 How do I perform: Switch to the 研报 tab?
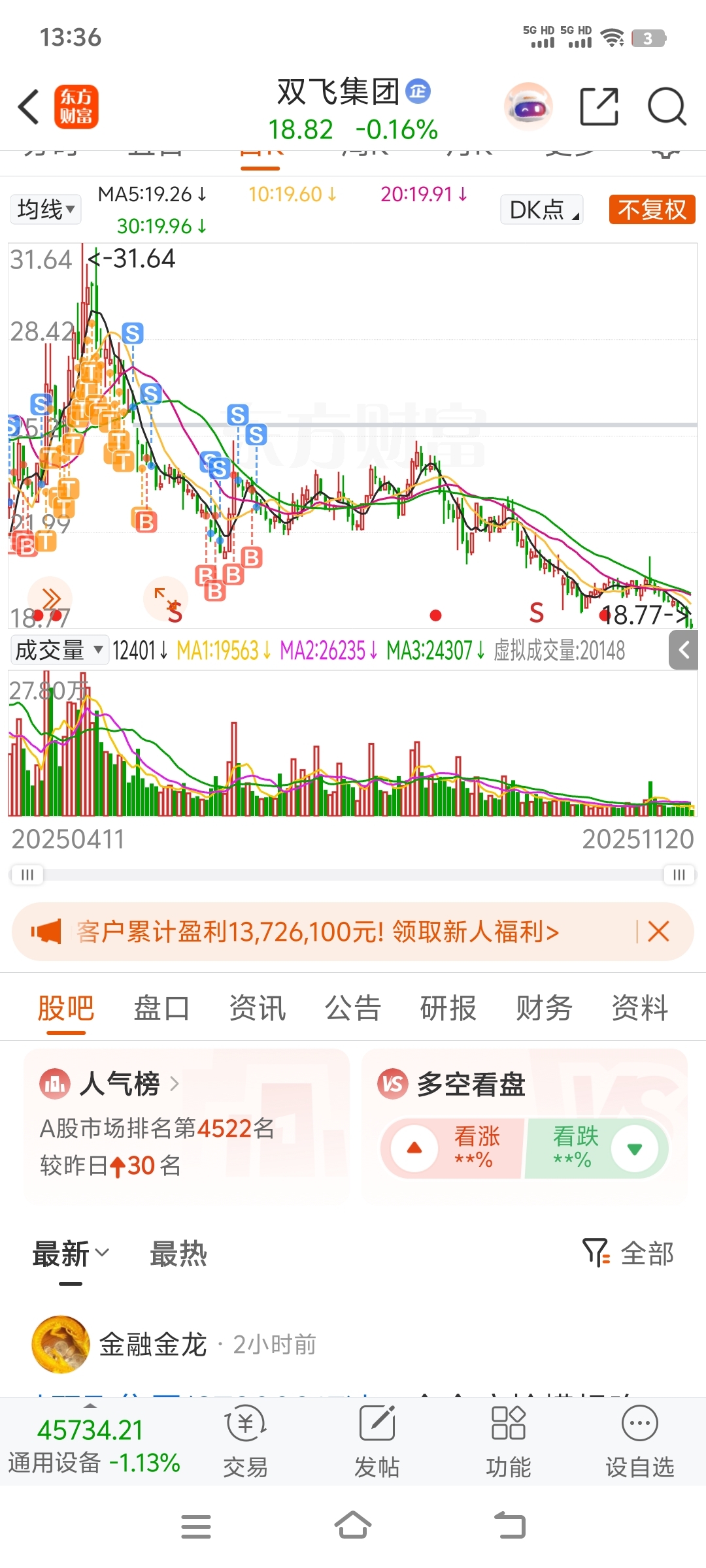(x=448, y=1008)
